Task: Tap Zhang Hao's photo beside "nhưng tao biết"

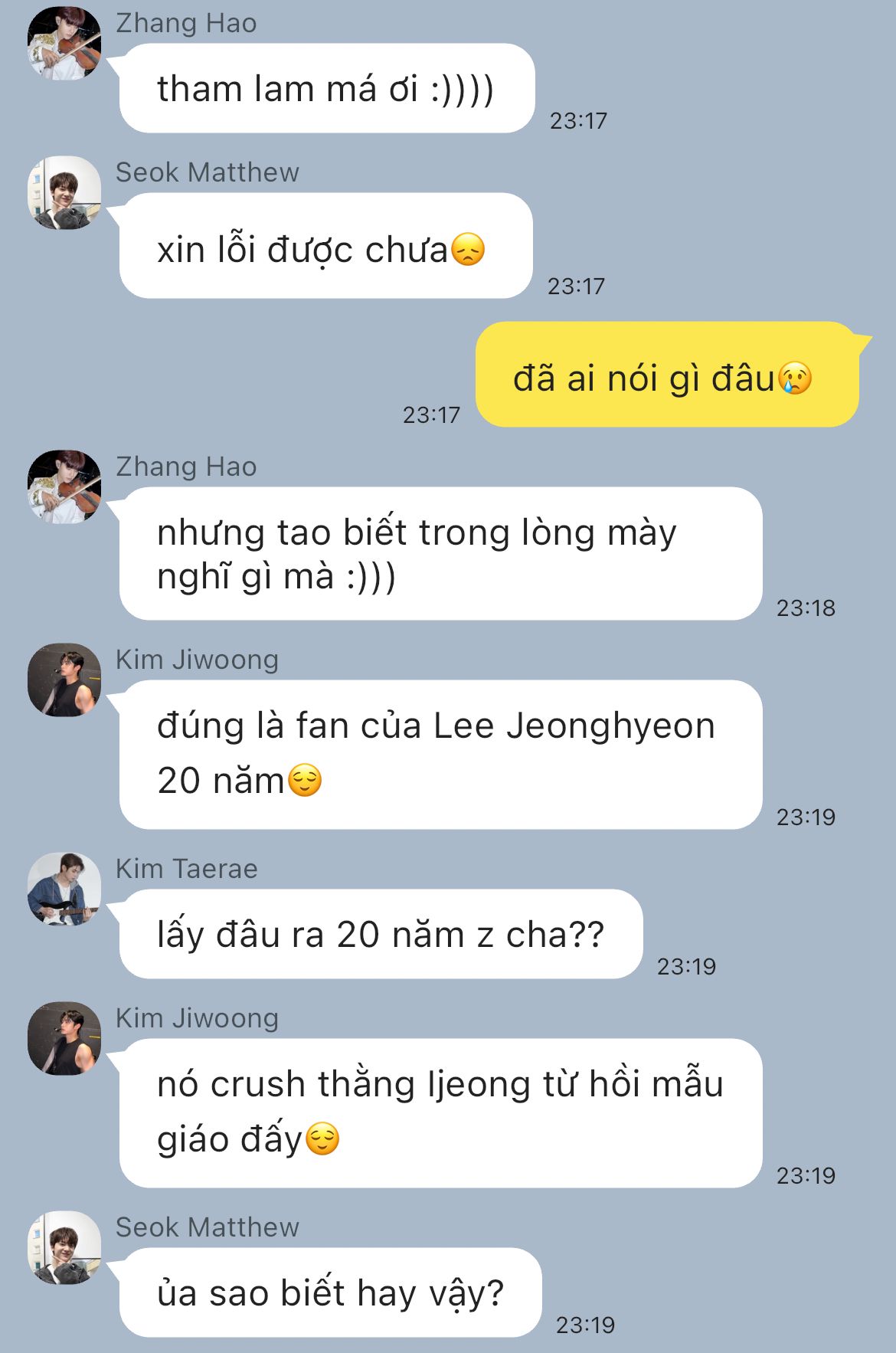Action: pos(64,487)
